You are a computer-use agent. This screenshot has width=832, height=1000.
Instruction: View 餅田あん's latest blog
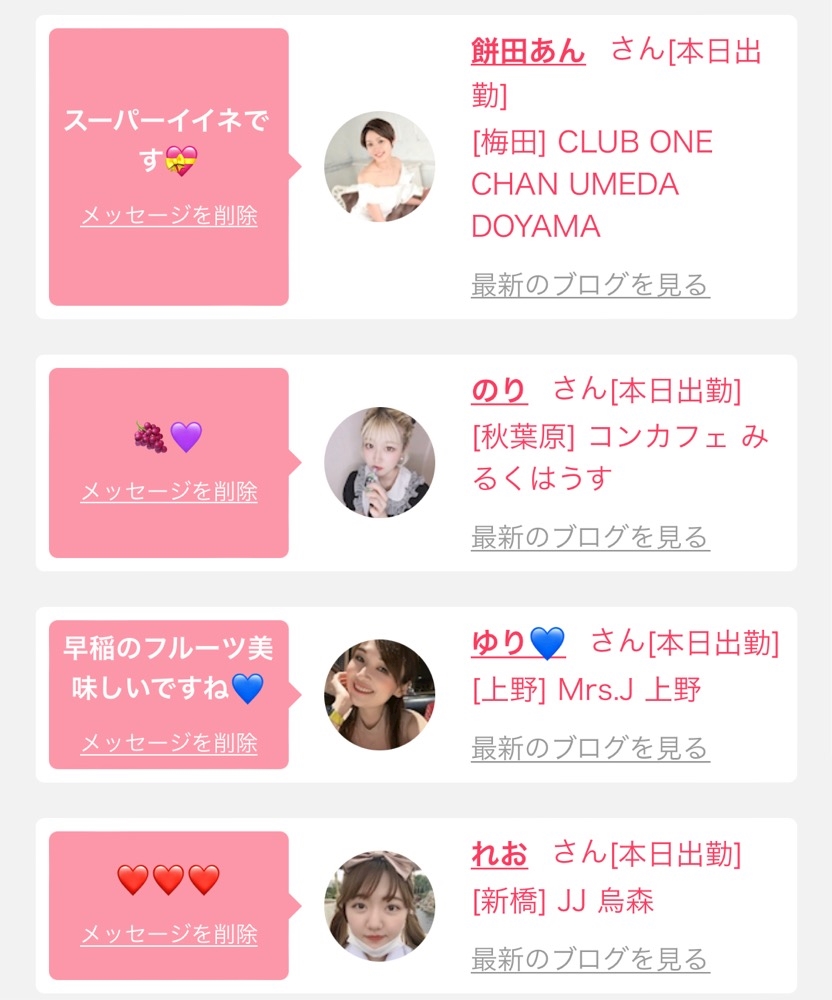point(590,285)
